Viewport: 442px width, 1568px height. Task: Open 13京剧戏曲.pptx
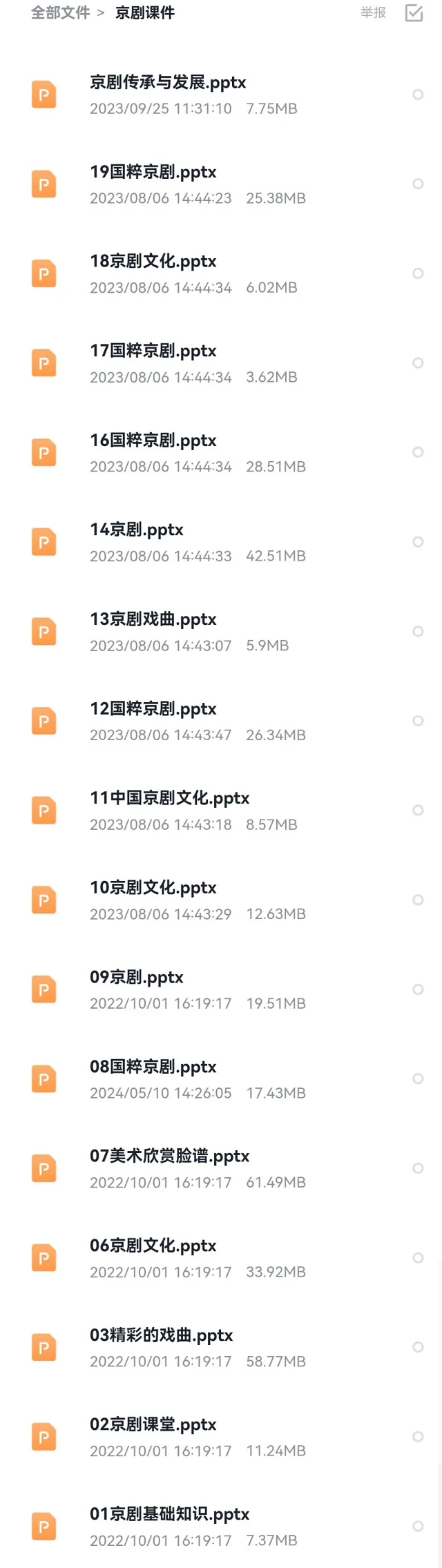click(153, 620)
